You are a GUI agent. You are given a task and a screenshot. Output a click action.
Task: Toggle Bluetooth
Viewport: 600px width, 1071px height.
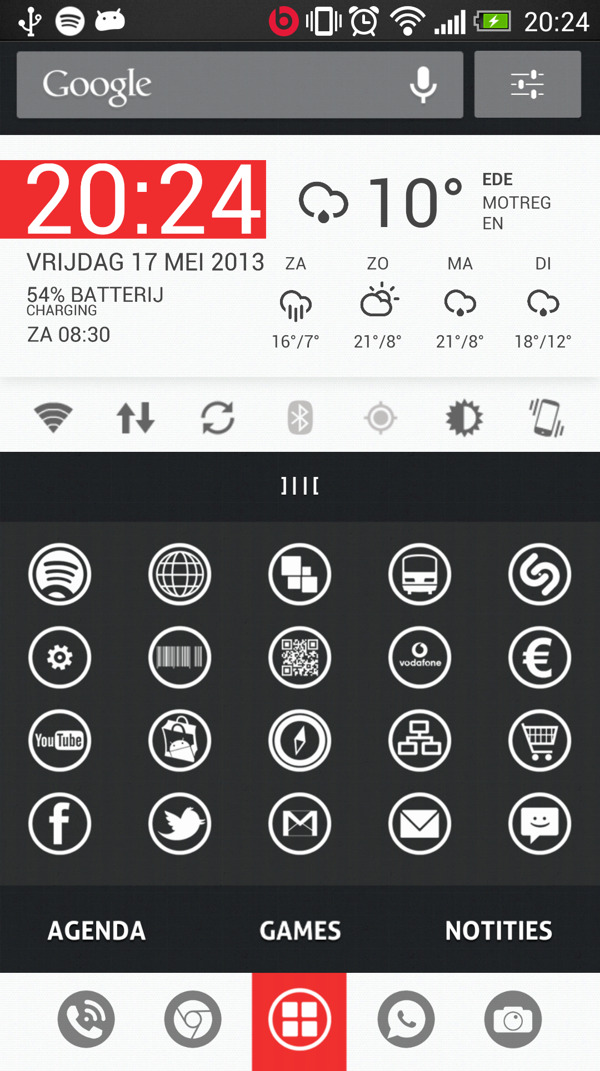tap(300, 417)
